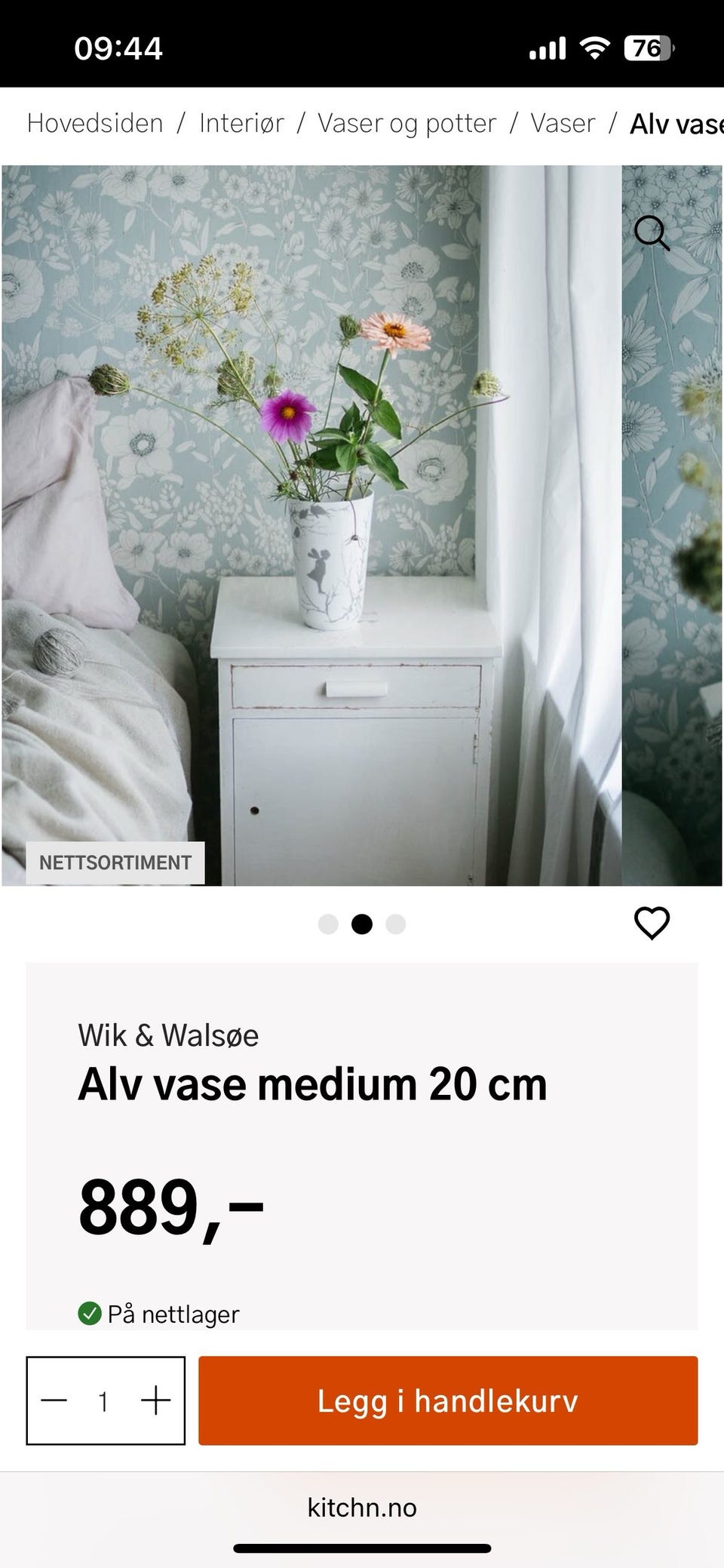
Task: Tap the NETTSORTIMENT label
Action: point(115,862)
